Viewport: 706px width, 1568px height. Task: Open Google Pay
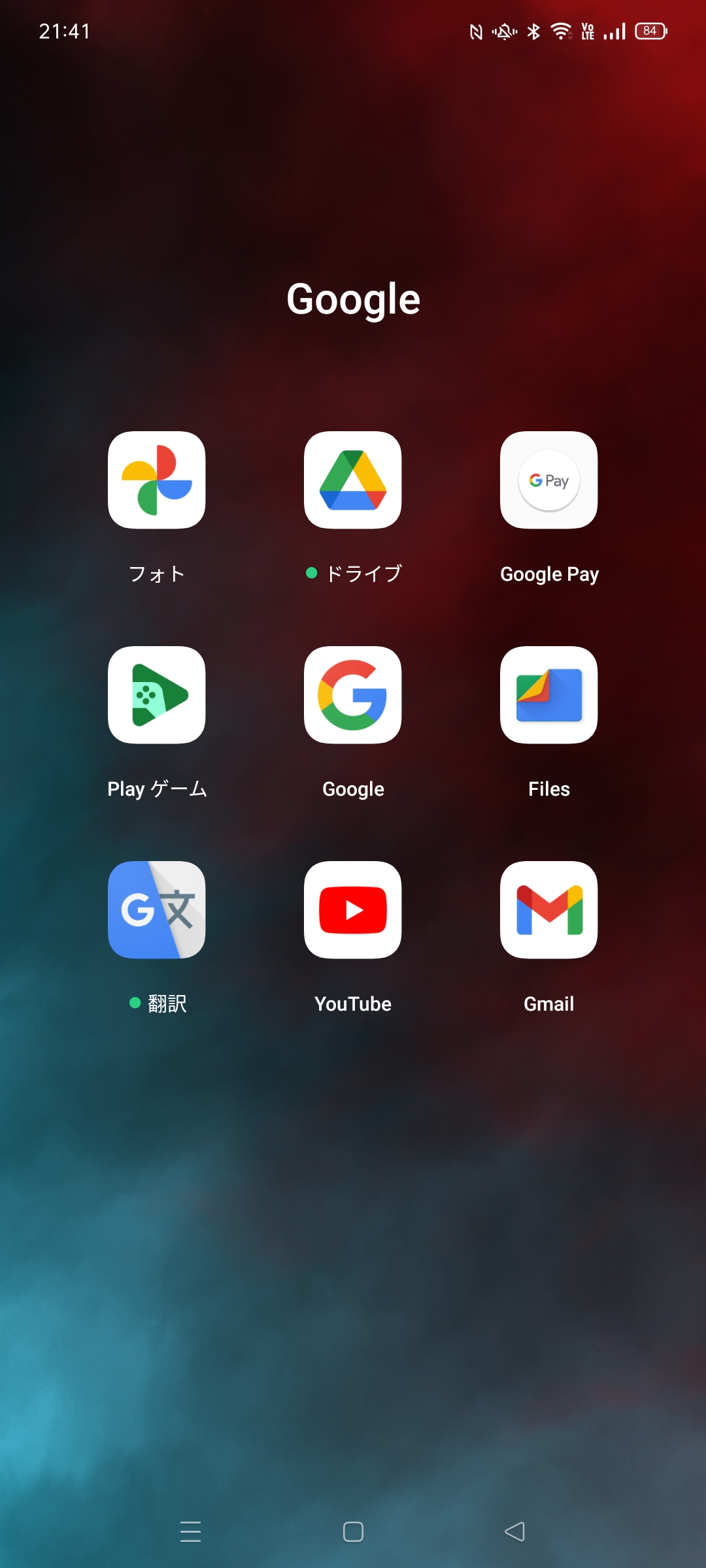point(549,480)
